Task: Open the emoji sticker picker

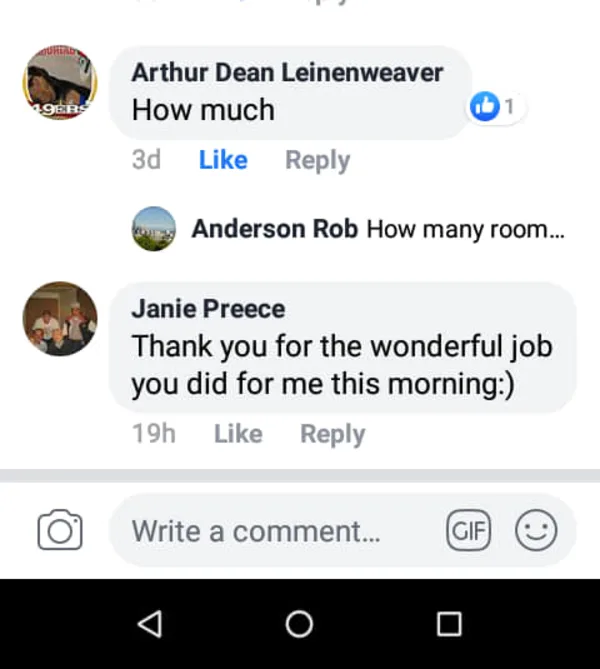Action: pyautogui.click(x=535, y=531)
